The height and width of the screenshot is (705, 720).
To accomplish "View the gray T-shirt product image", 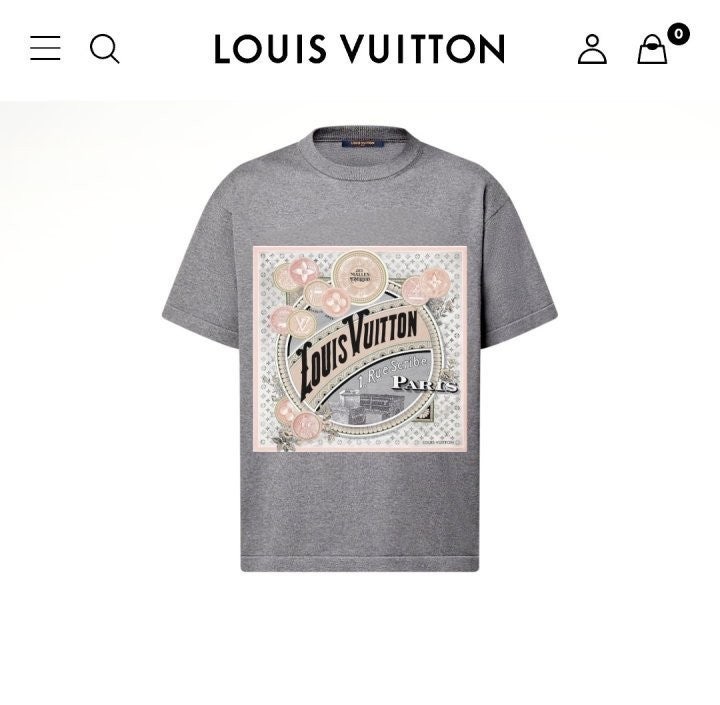I will pos(360,350).
